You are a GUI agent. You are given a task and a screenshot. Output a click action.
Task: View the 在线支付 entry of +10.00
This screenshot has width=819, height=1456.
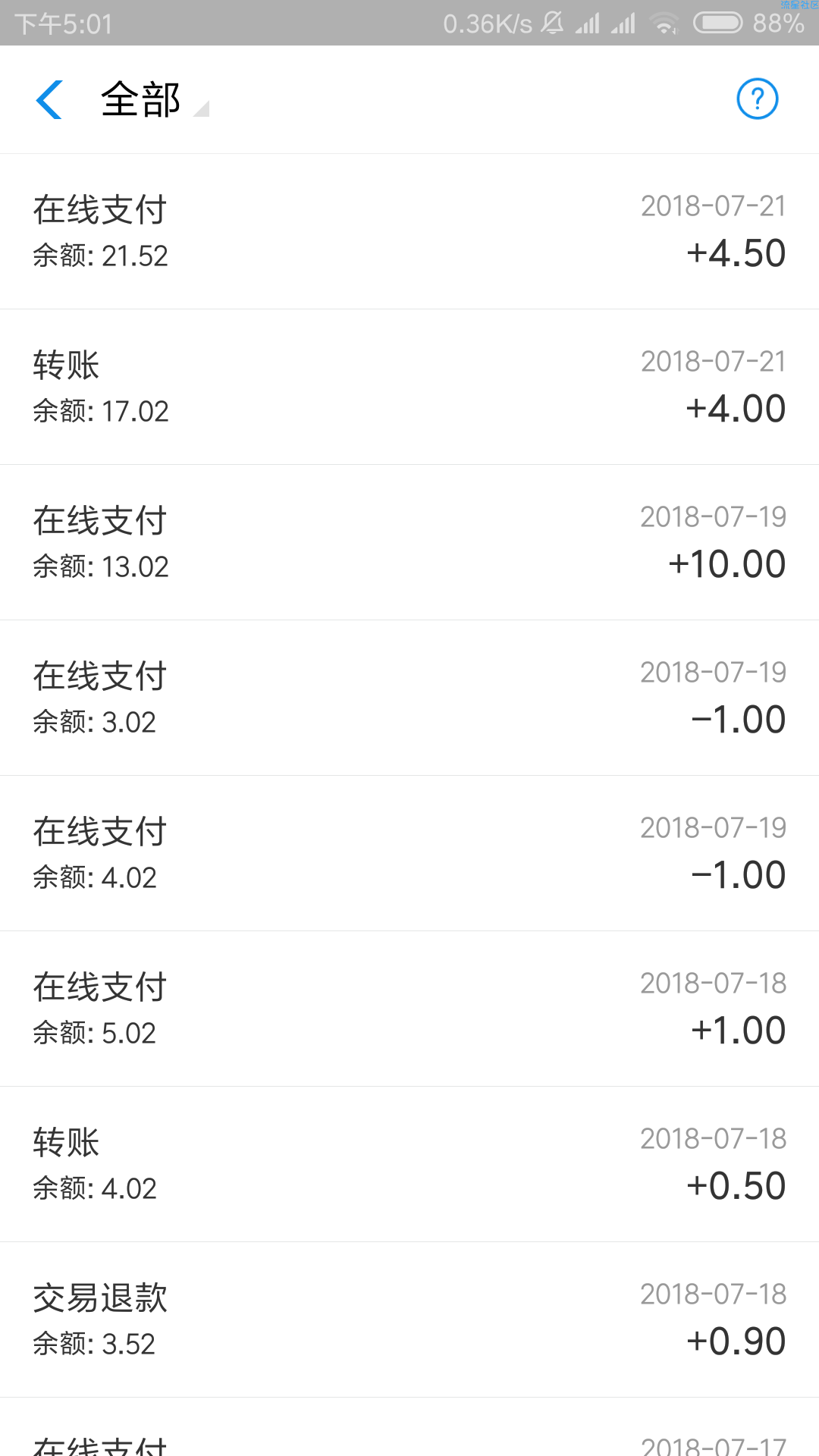coord(409,542)
